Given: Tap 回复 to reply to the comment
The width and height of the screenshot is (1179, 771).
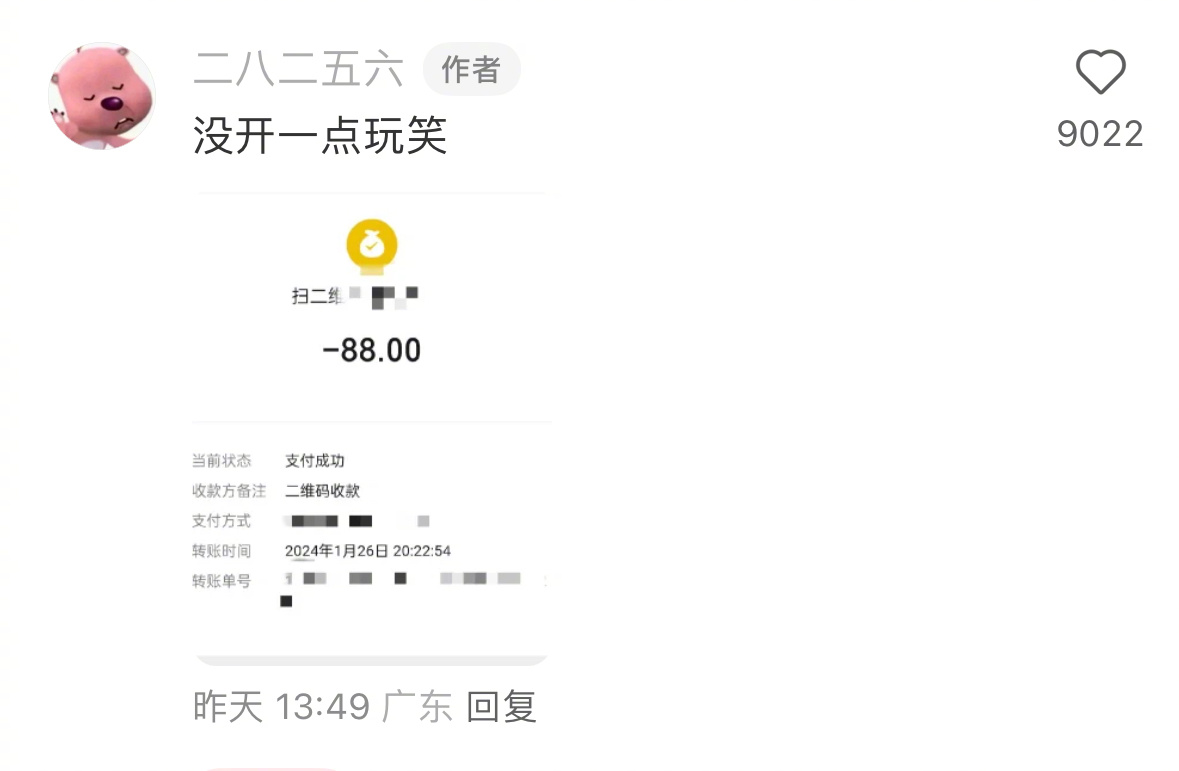Looking at the screenshot, I should pos(502,707).
